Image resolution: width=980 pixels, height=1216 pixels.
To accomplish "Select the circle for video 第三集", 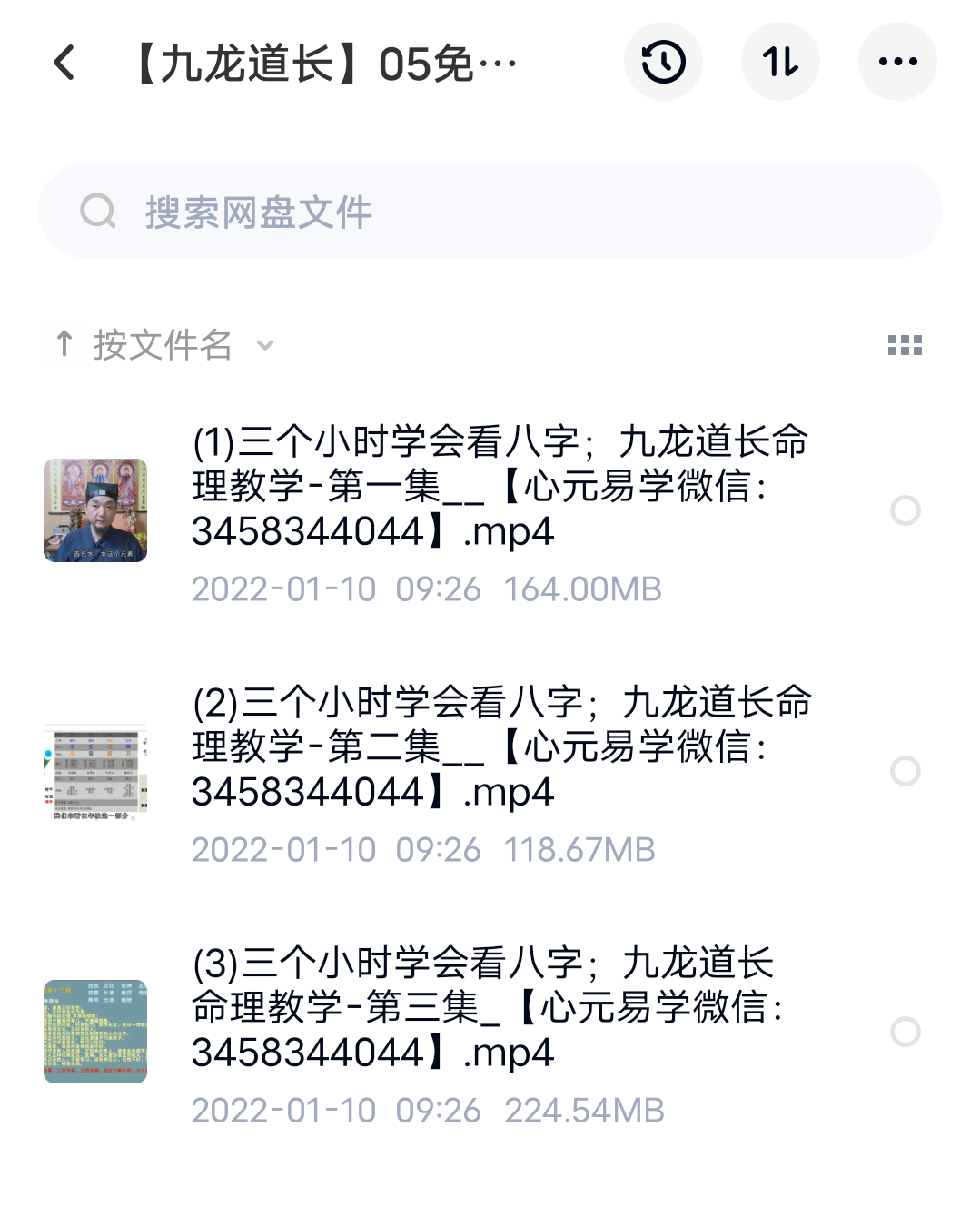I will point(904,1032).
